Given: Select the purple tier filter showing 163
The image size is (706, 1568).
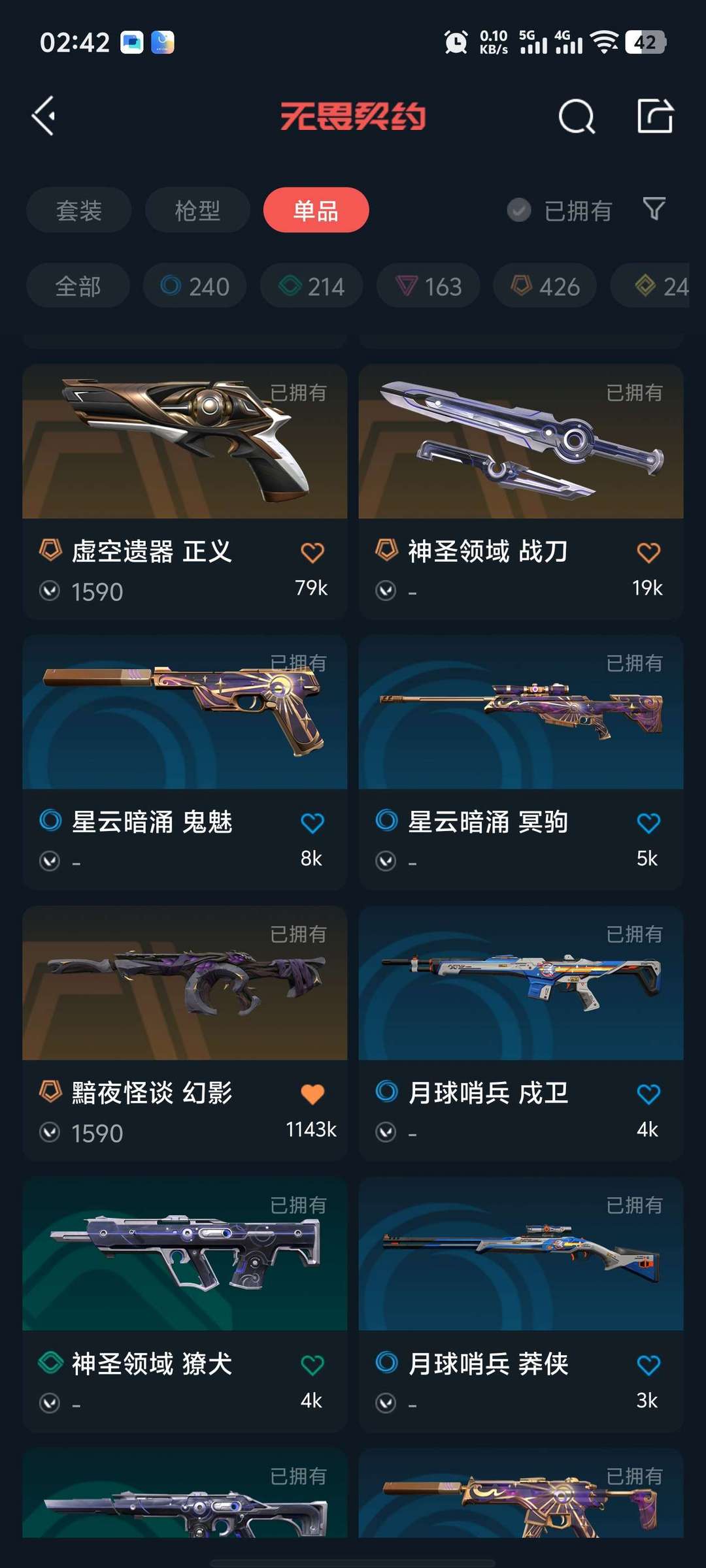Looking at the screenshot, I should (428, 286).
